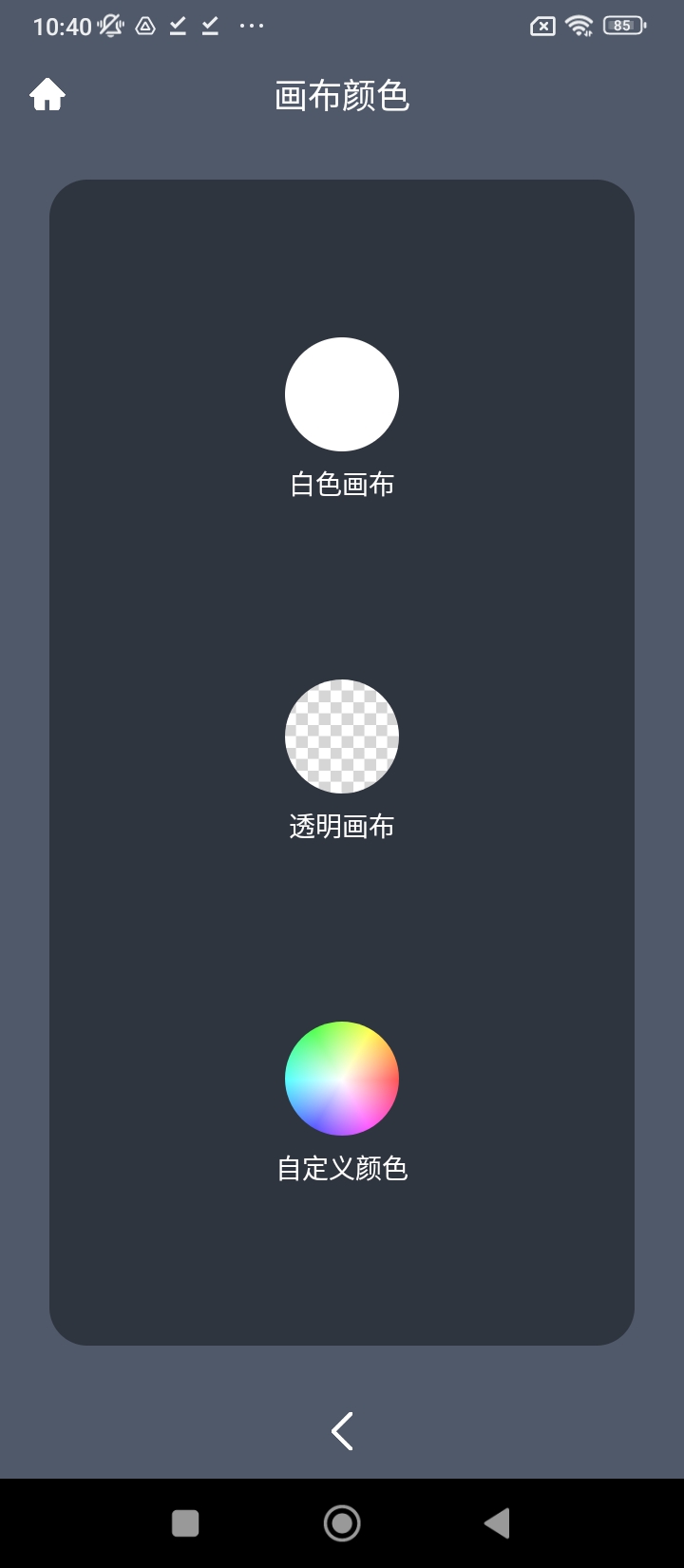Go to the home screen via house icon
The width and height of the screenshot is (684, 1568).
[x=47, y=94]
